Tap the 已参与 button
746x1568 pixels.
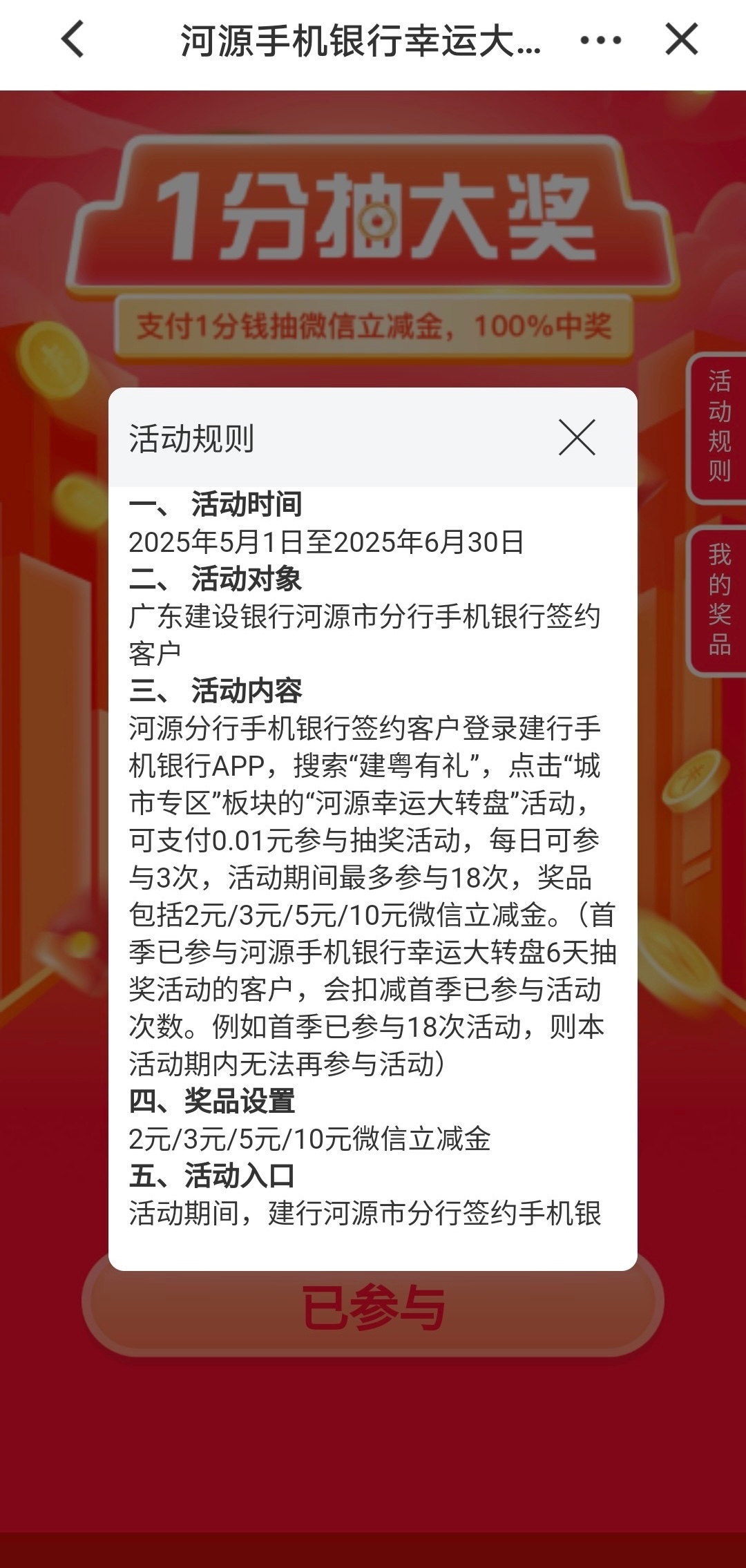point(373,1308)
